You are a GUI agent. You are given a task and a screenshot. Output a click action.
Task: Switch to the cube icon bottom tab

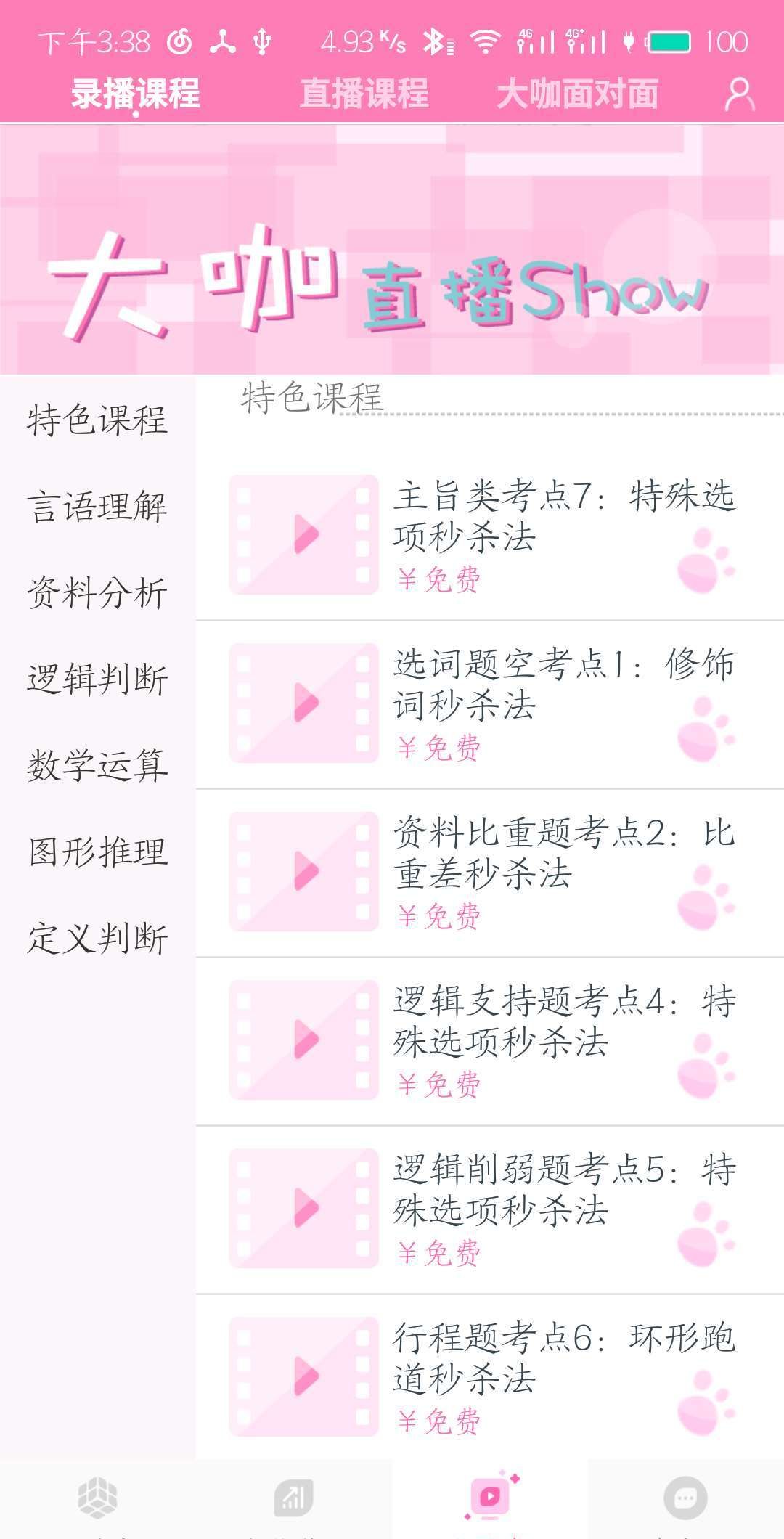point(98,1498)
